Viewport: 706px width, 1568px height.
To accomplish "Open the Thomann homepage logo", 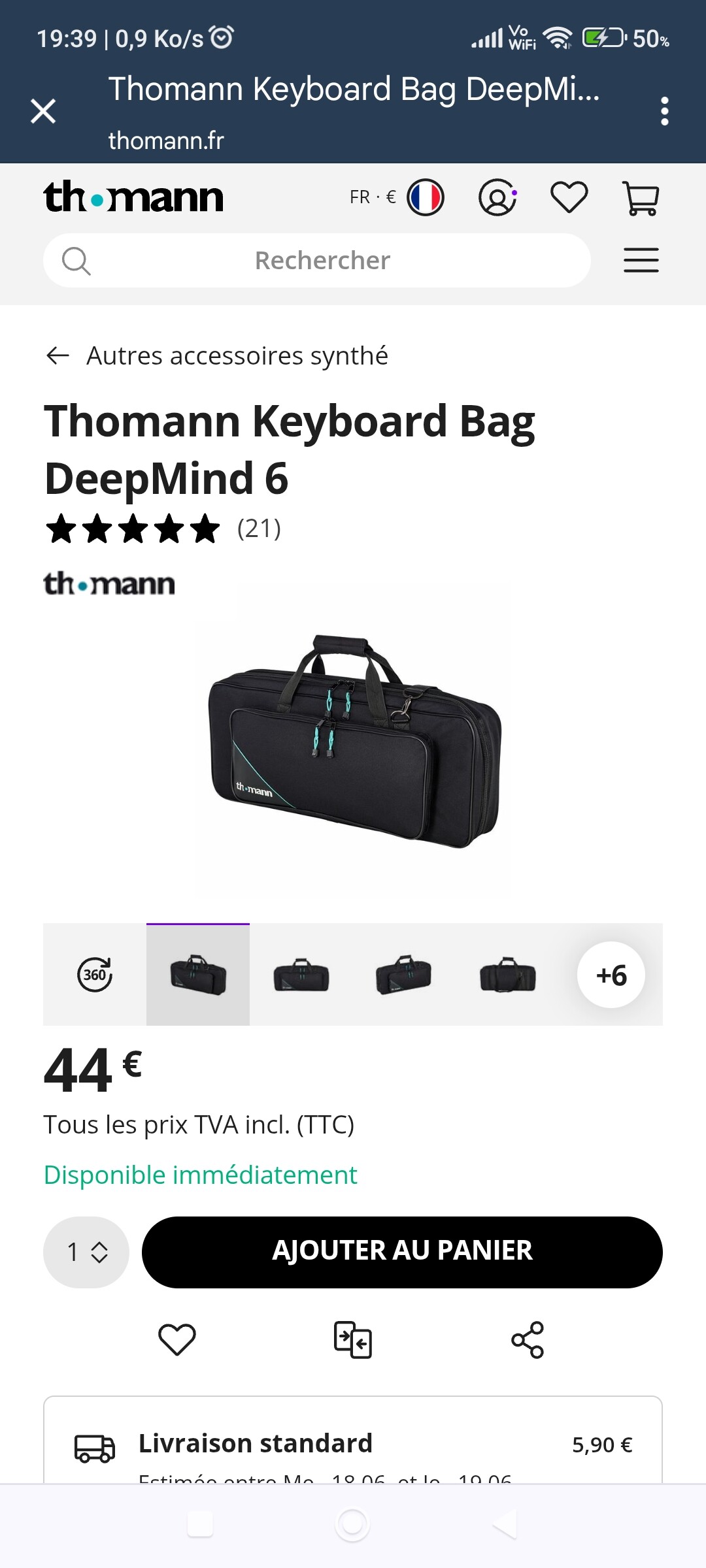I will [133, 197].
